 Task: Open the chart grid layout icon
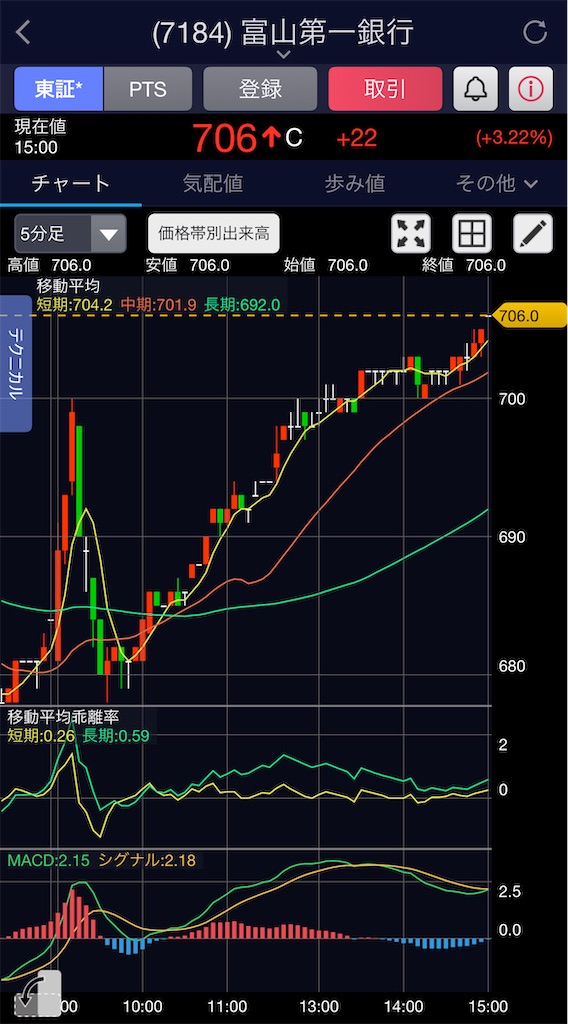click(x=472, y=234)
